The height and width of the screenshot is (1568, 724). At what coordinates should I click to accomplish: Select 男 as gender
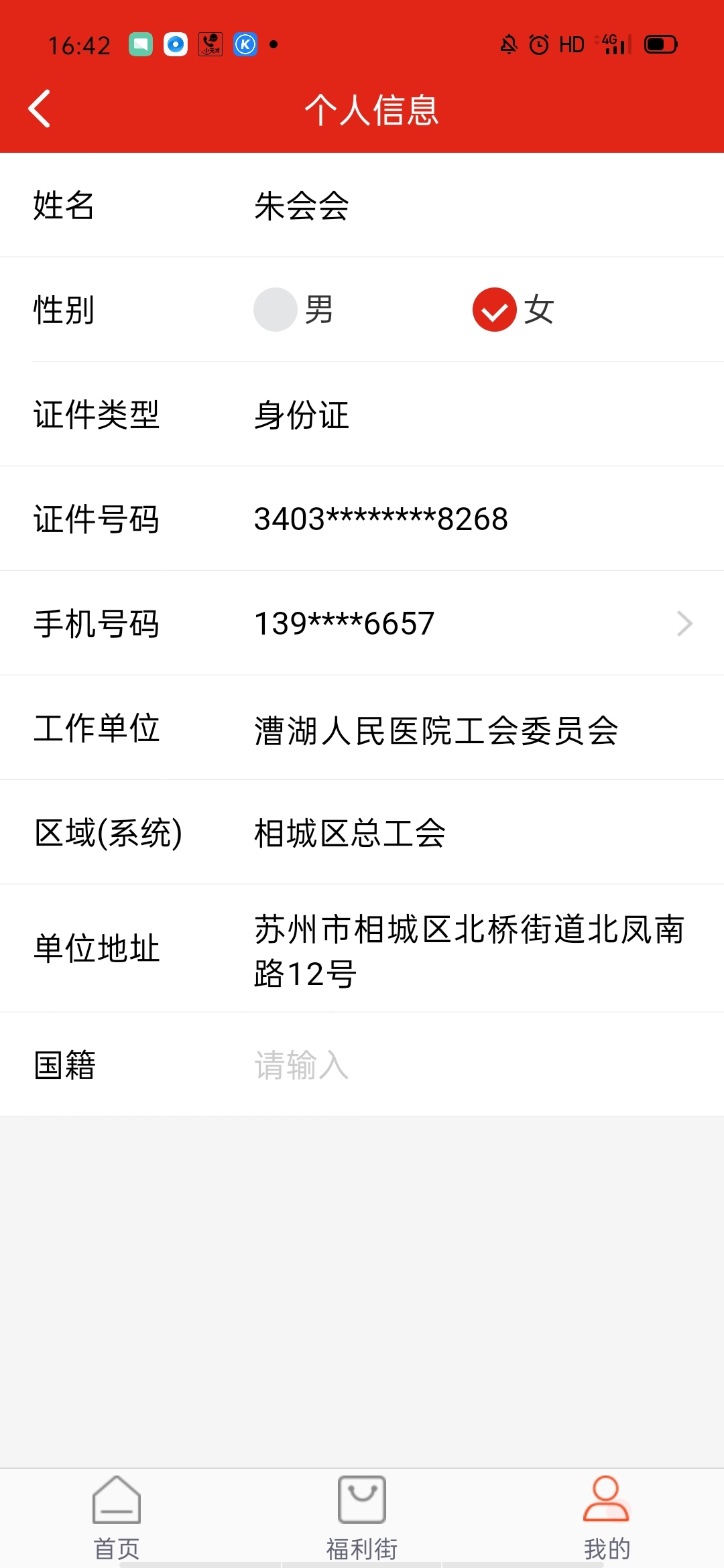[x=276, y=310]
